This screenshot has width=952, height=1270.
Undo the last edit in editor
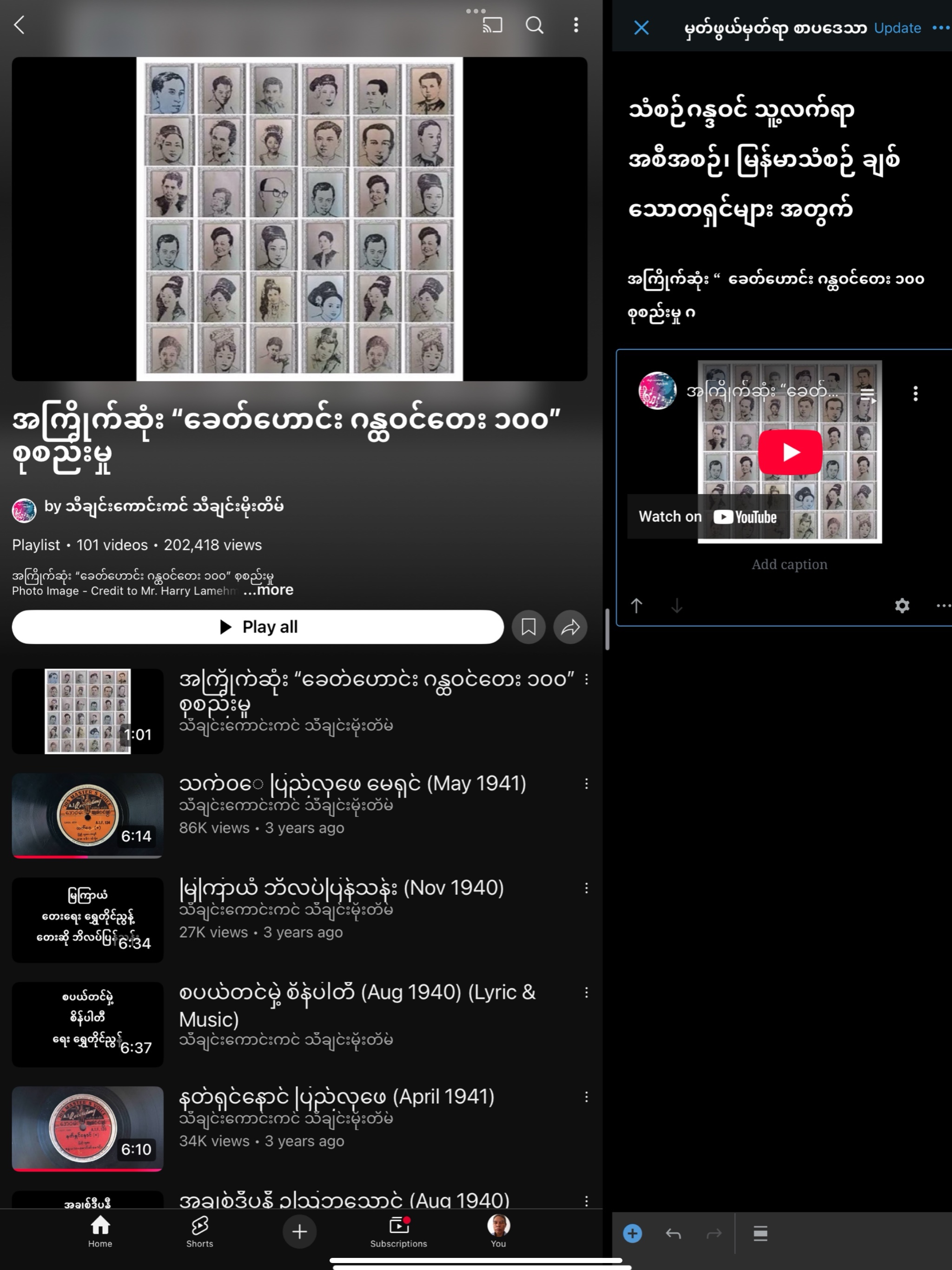tap(673, 1233)
